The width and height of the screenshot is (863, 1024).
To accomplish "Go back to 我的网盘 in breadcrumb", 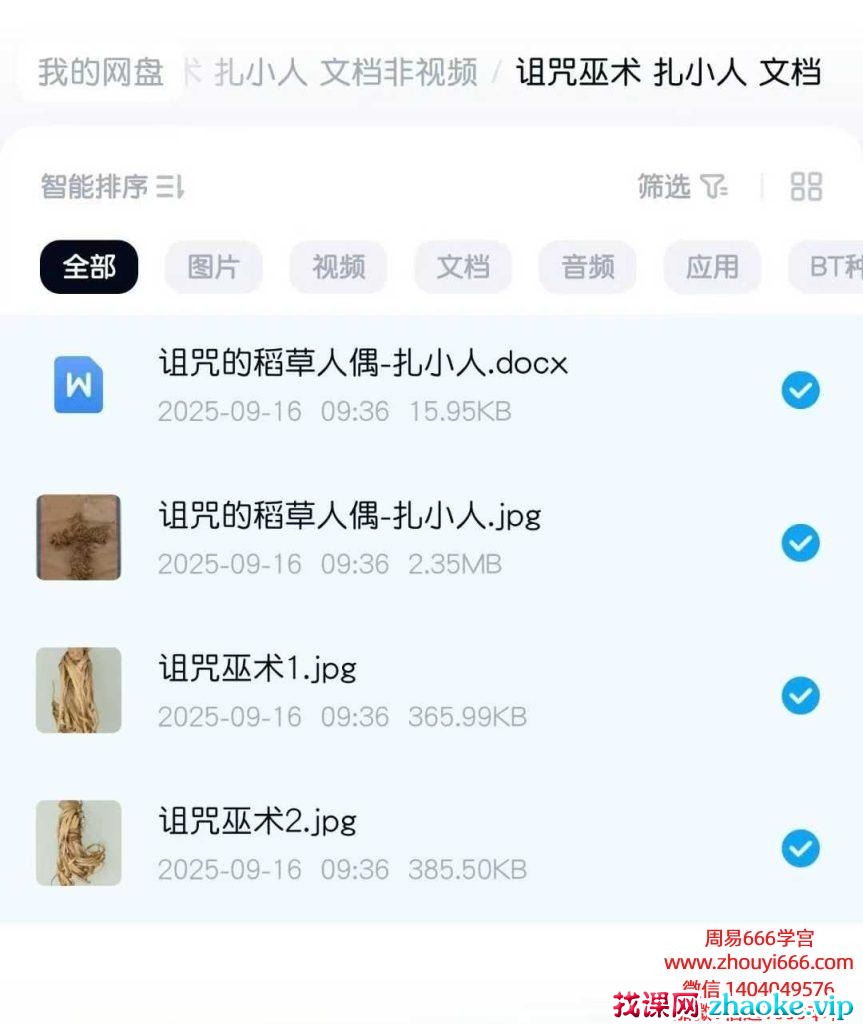I will (x=101, y=72).
